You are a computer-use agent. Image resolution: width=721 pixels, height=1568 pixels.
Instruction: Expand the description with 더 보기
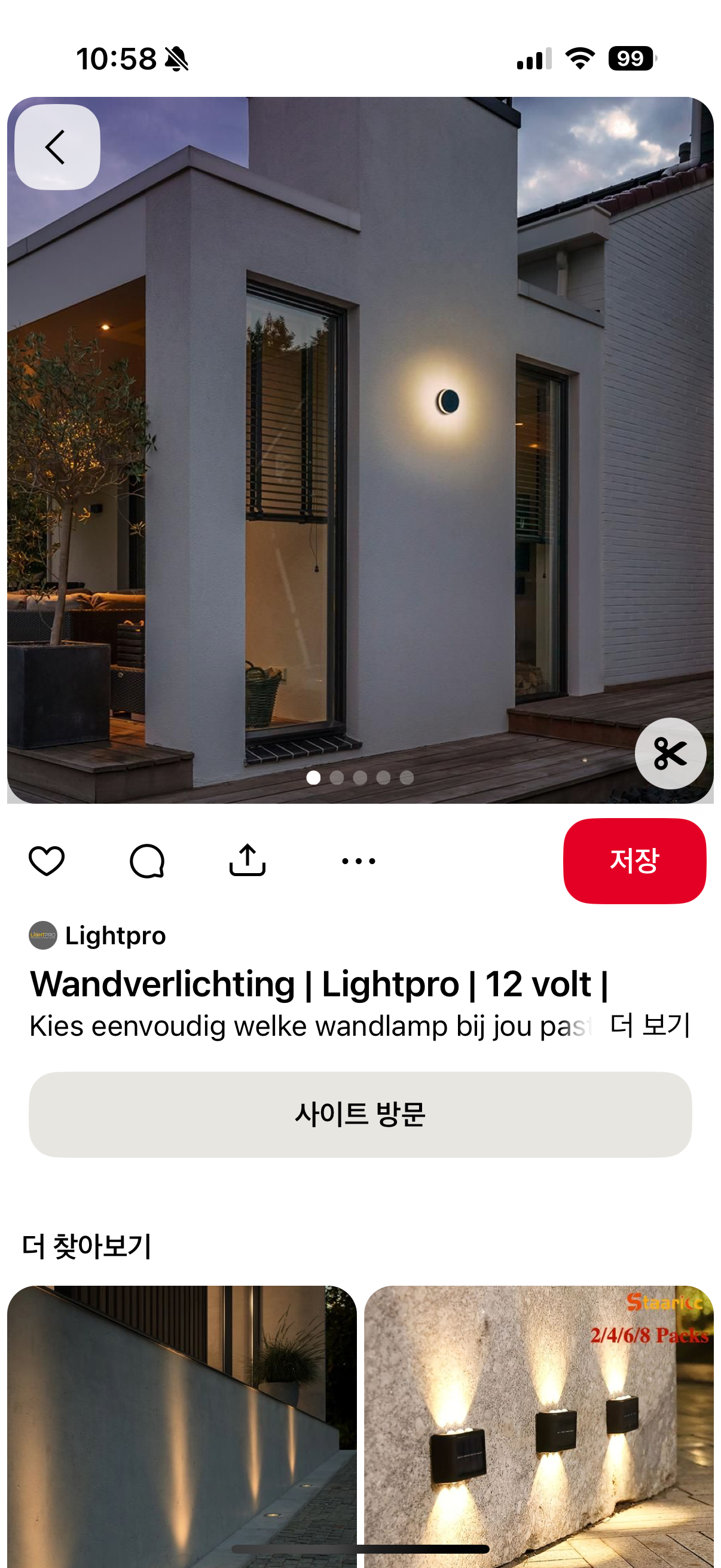point(650,1026)
